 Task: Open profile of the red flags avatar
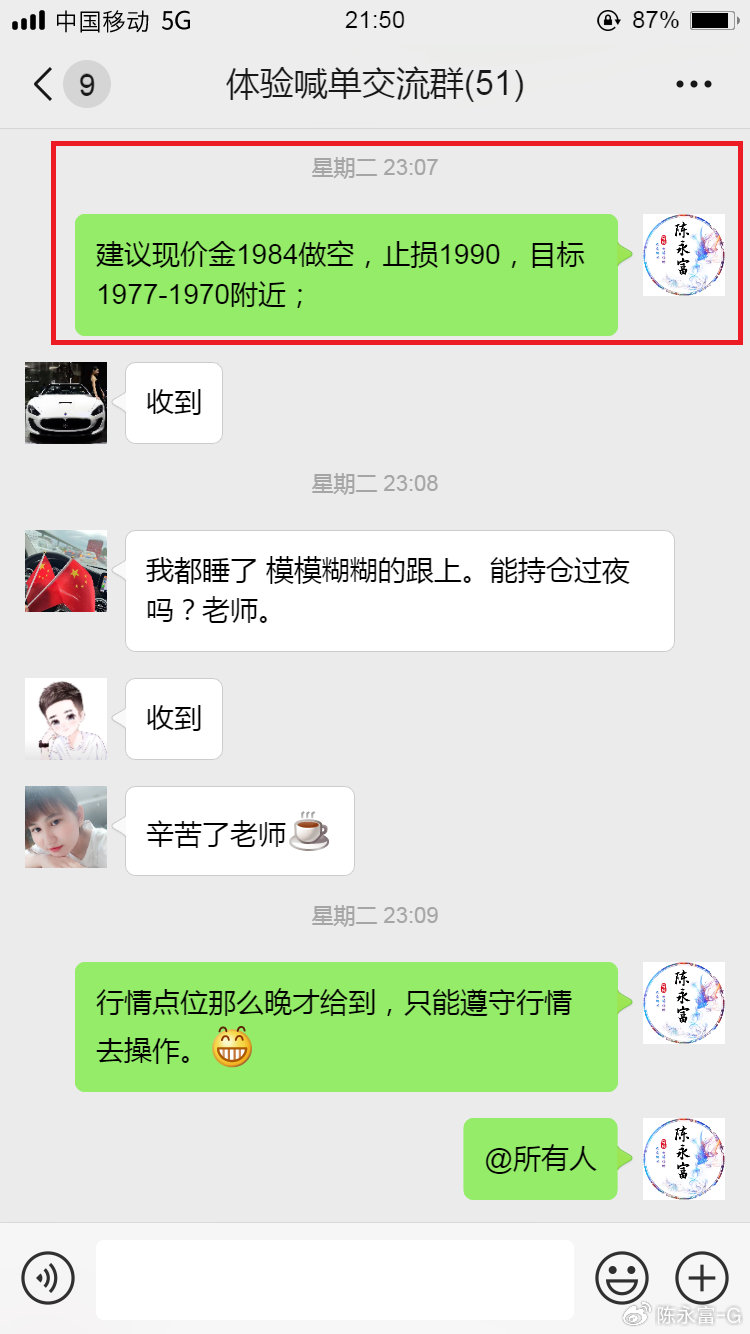66,571
